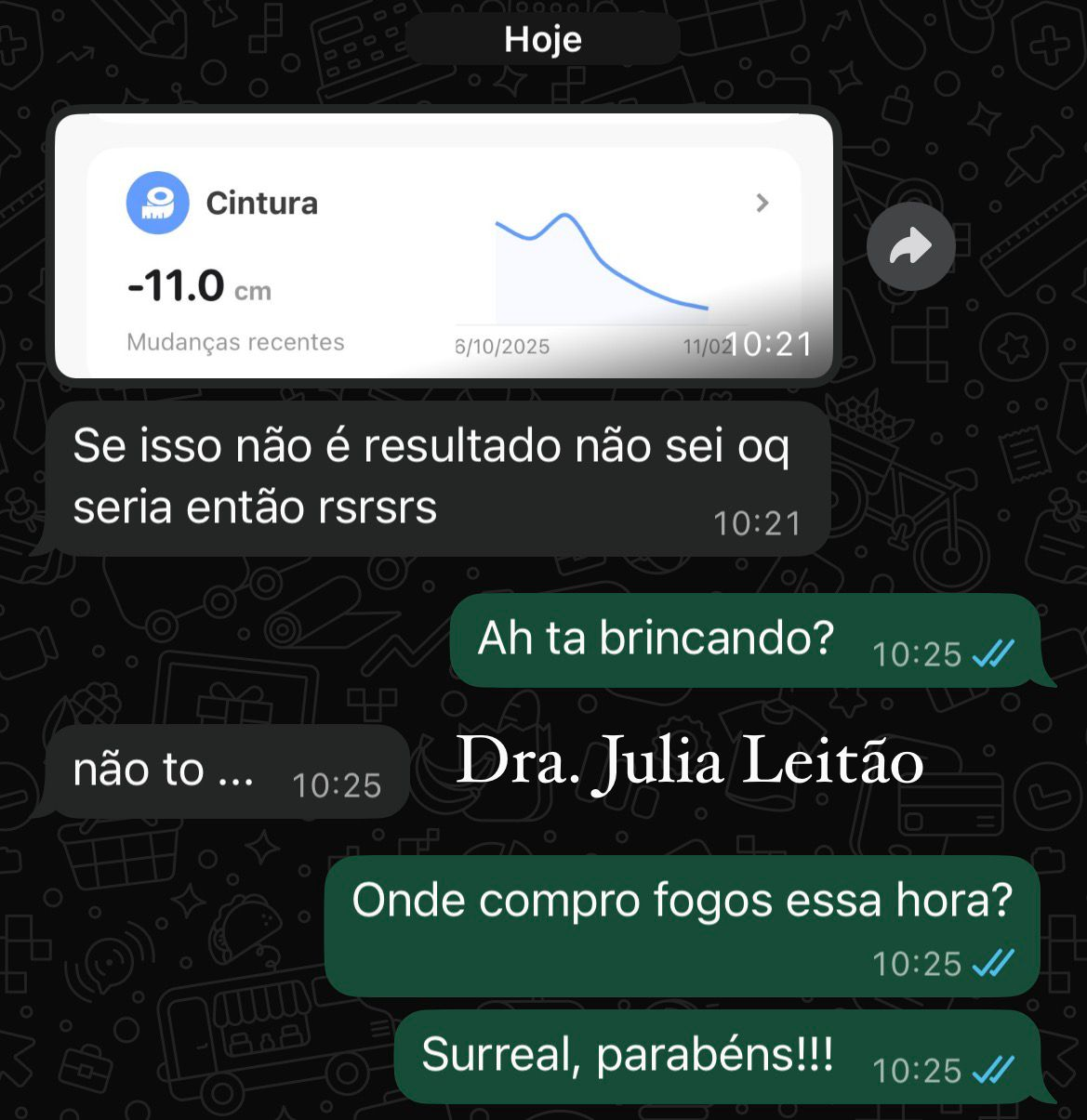Open the Cintura details via the chevron arrow
The image size is (1087, 1120).
pyautogui.click(x=763, y=203)
